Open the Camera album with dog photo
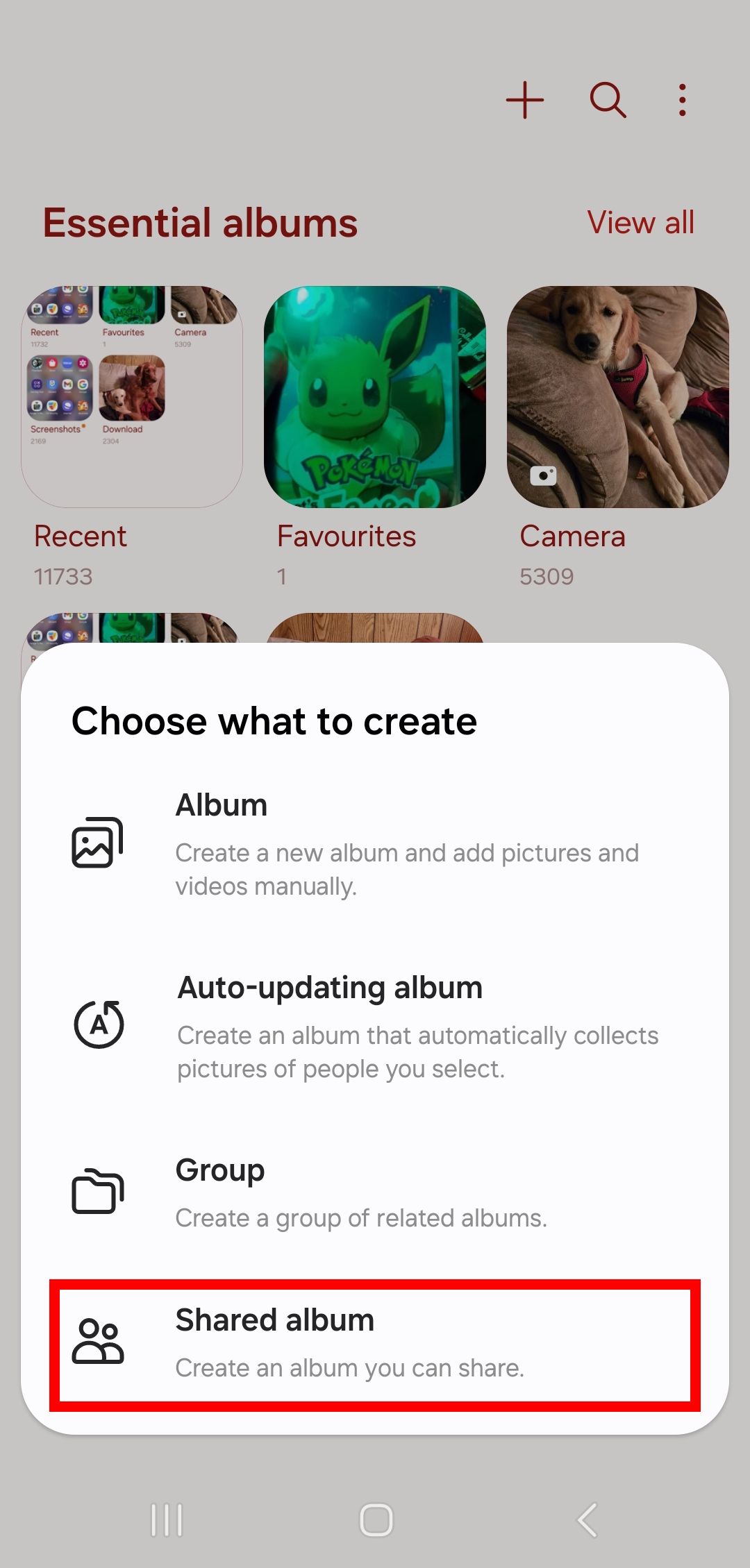This screenshot has width=750, height=1568. tap(617, 396)
